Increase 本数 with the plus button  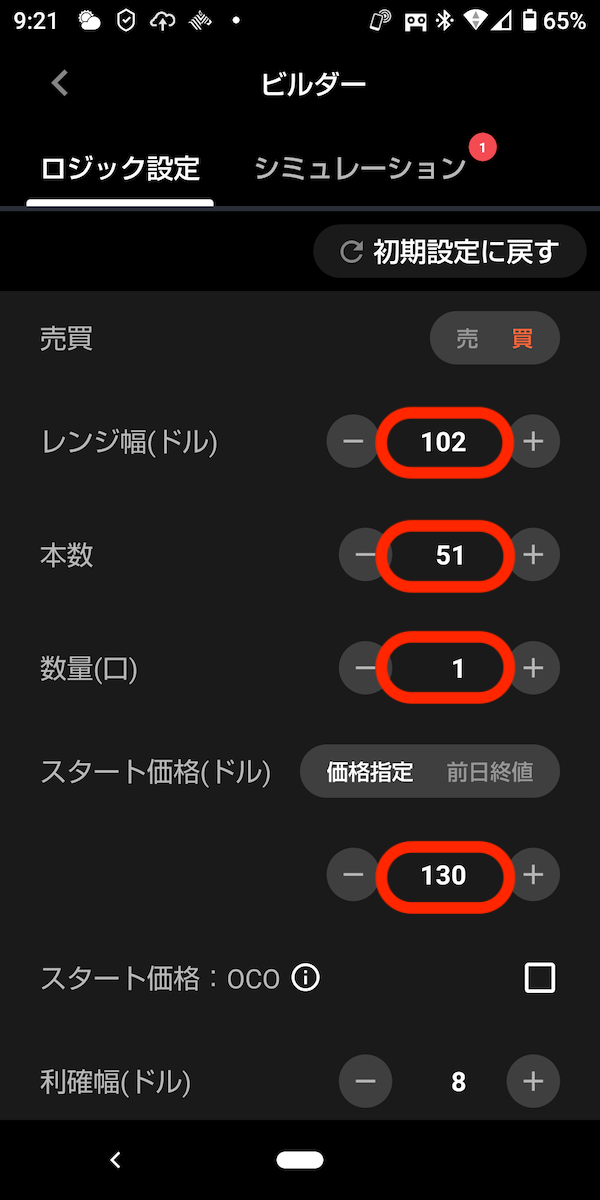533,555
